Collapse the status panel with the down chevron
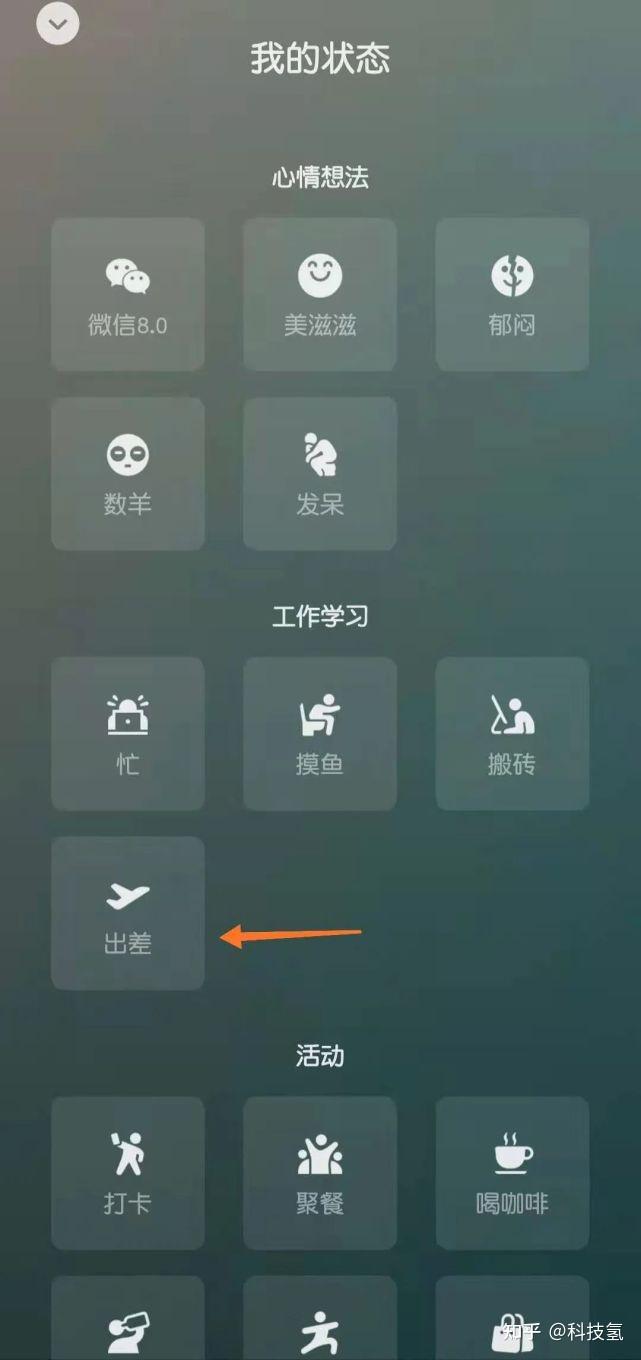 pyautogui.click(x=58, y=25)
